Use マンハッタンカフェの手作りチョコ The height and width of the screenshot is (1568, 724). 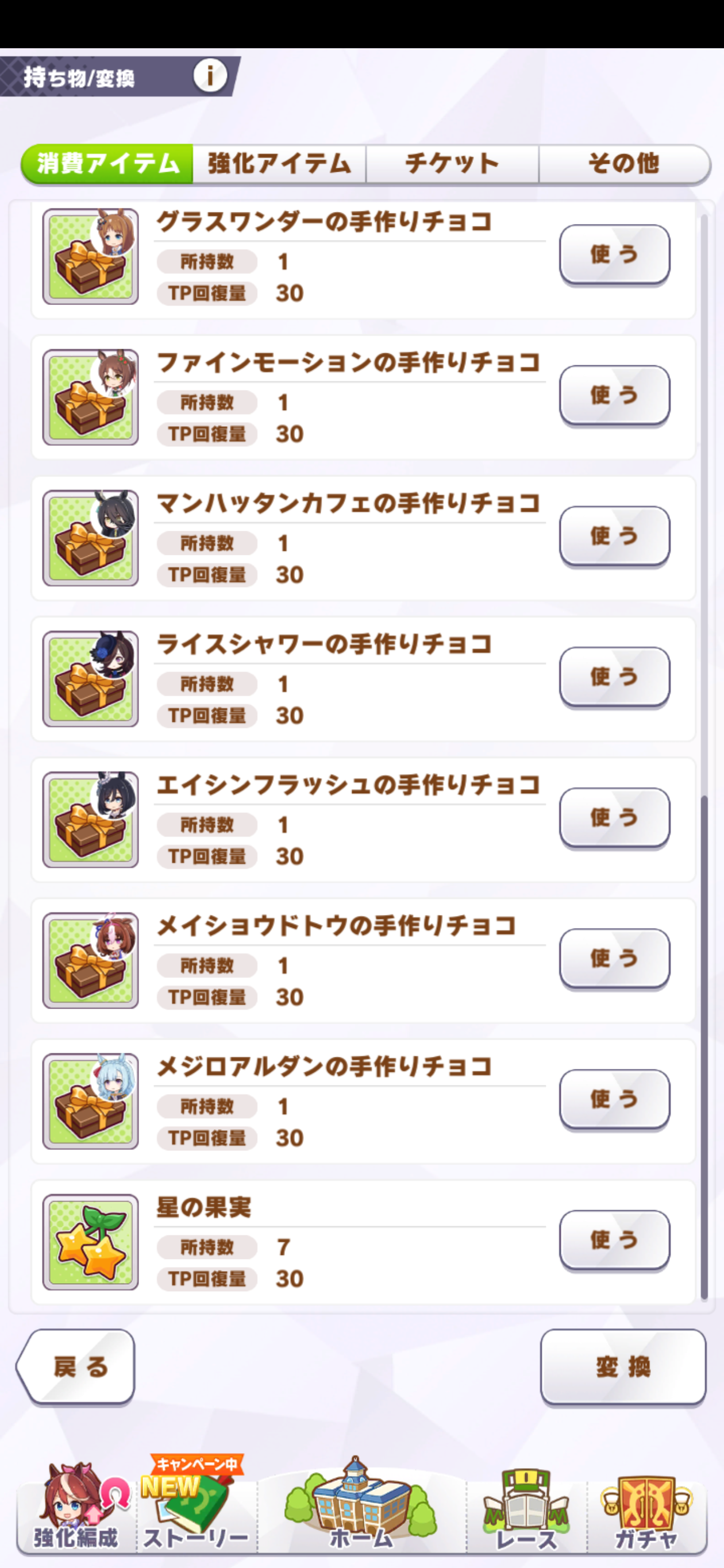tap(614, 536)
